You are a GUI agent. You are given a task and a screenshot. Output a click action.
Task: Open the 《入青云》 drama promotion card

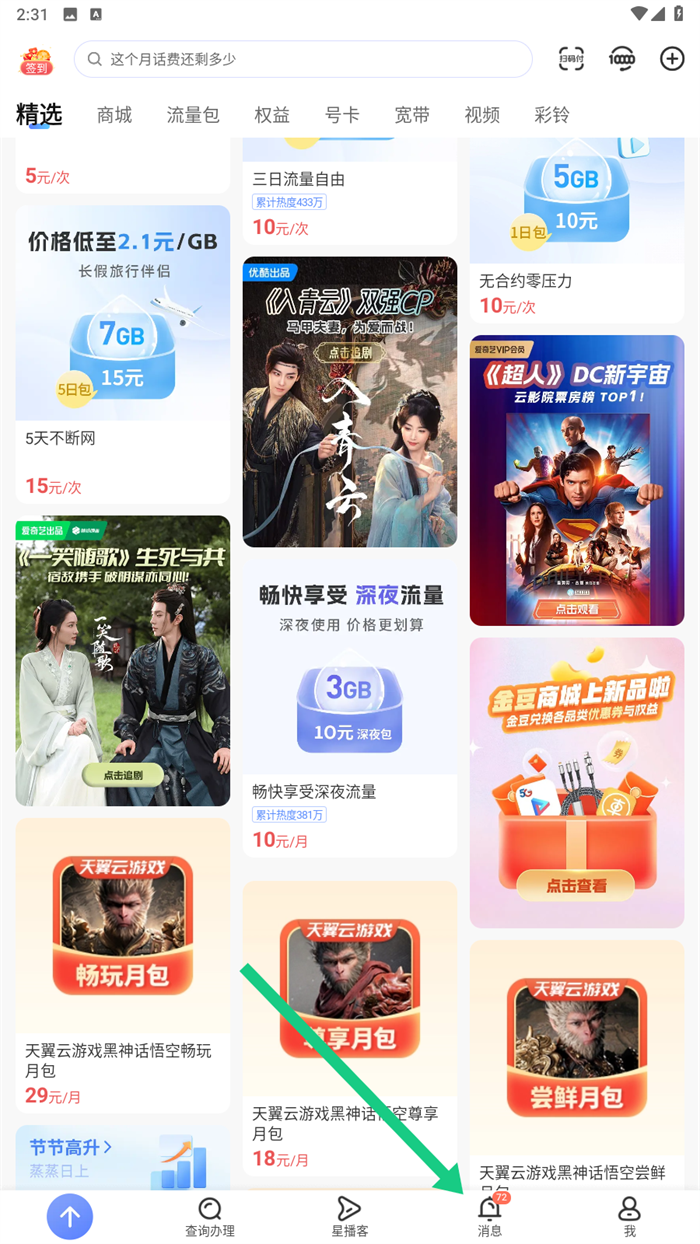[349, 400]
